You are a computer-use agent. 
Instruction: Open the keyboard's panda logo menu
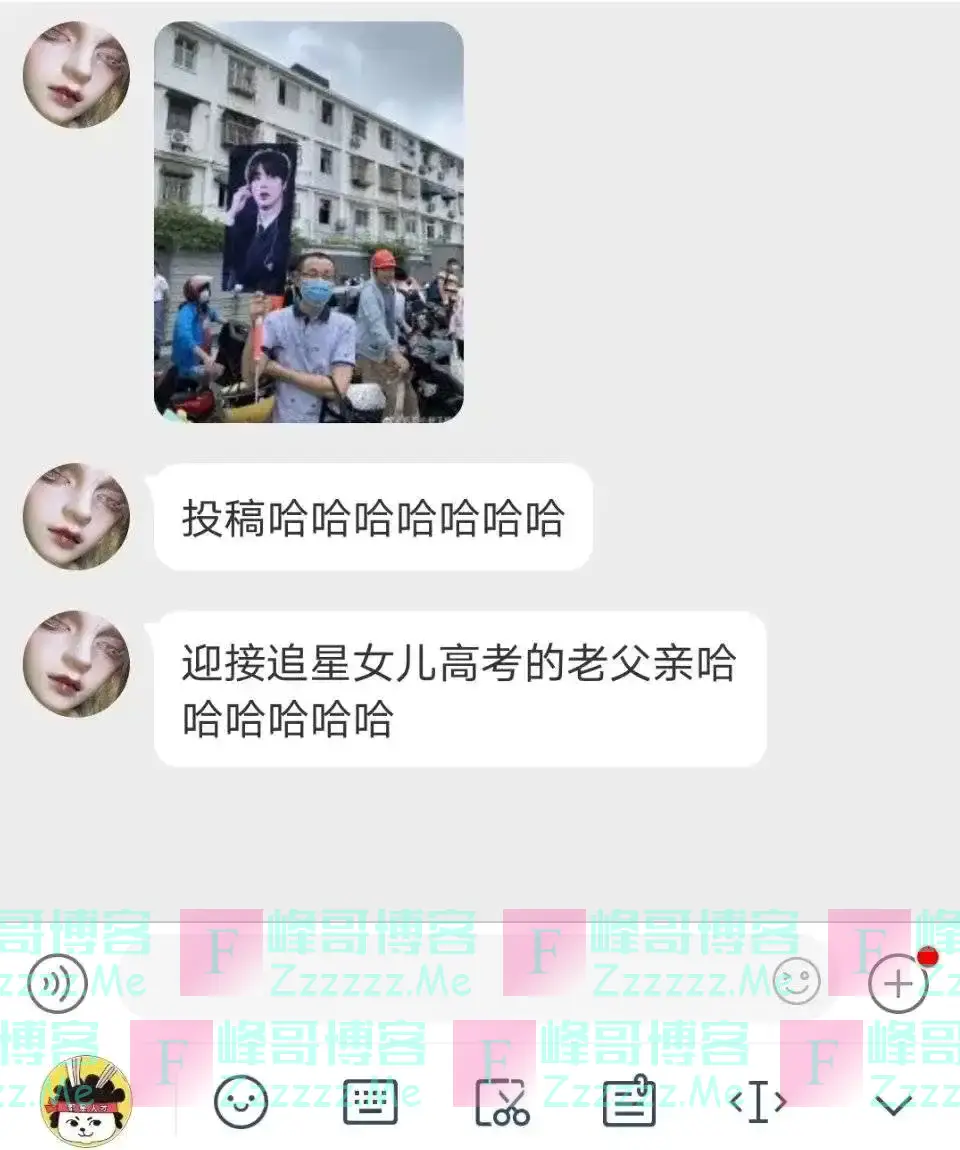click(x=86, y=1101)
